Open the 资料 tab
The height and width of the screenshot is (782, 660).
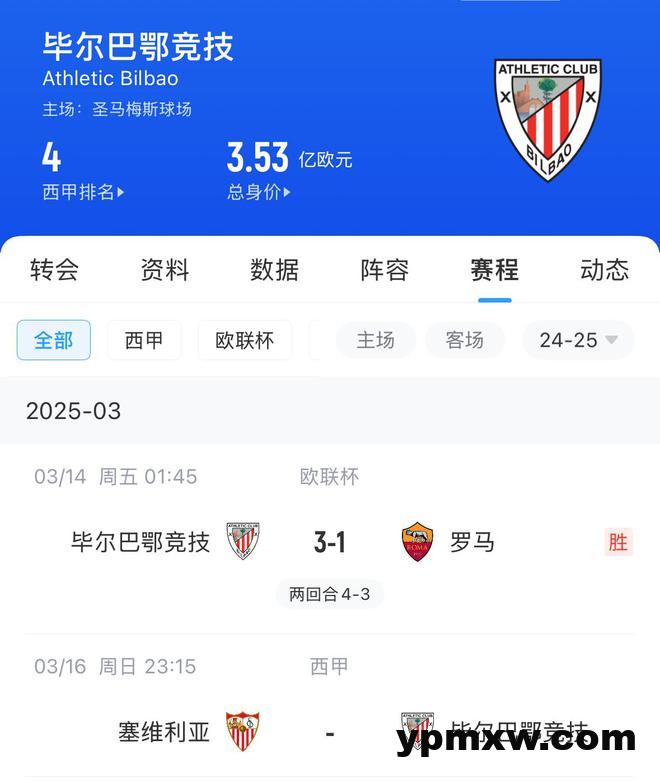tap(164, 269)
